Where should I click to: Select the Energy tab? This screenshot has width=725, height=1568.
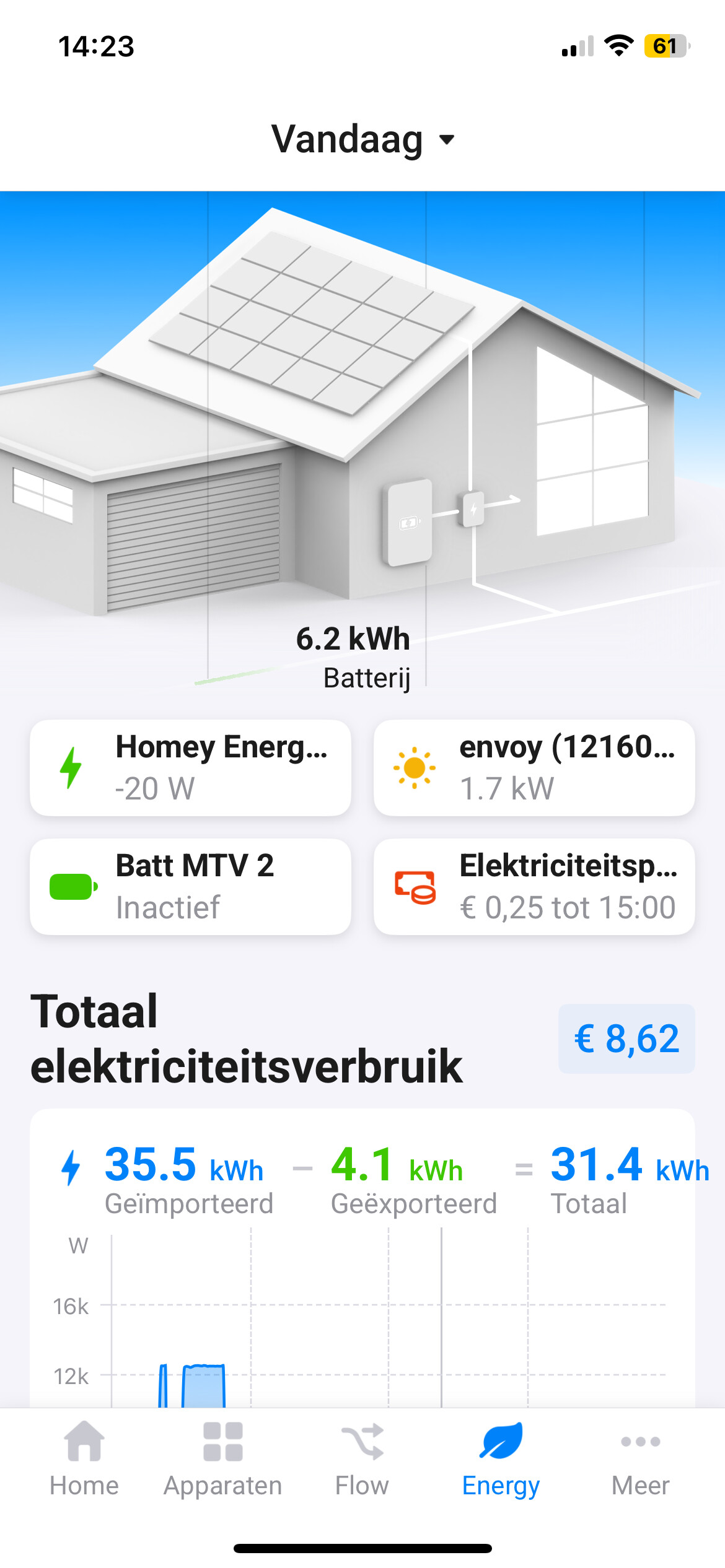501,1460
